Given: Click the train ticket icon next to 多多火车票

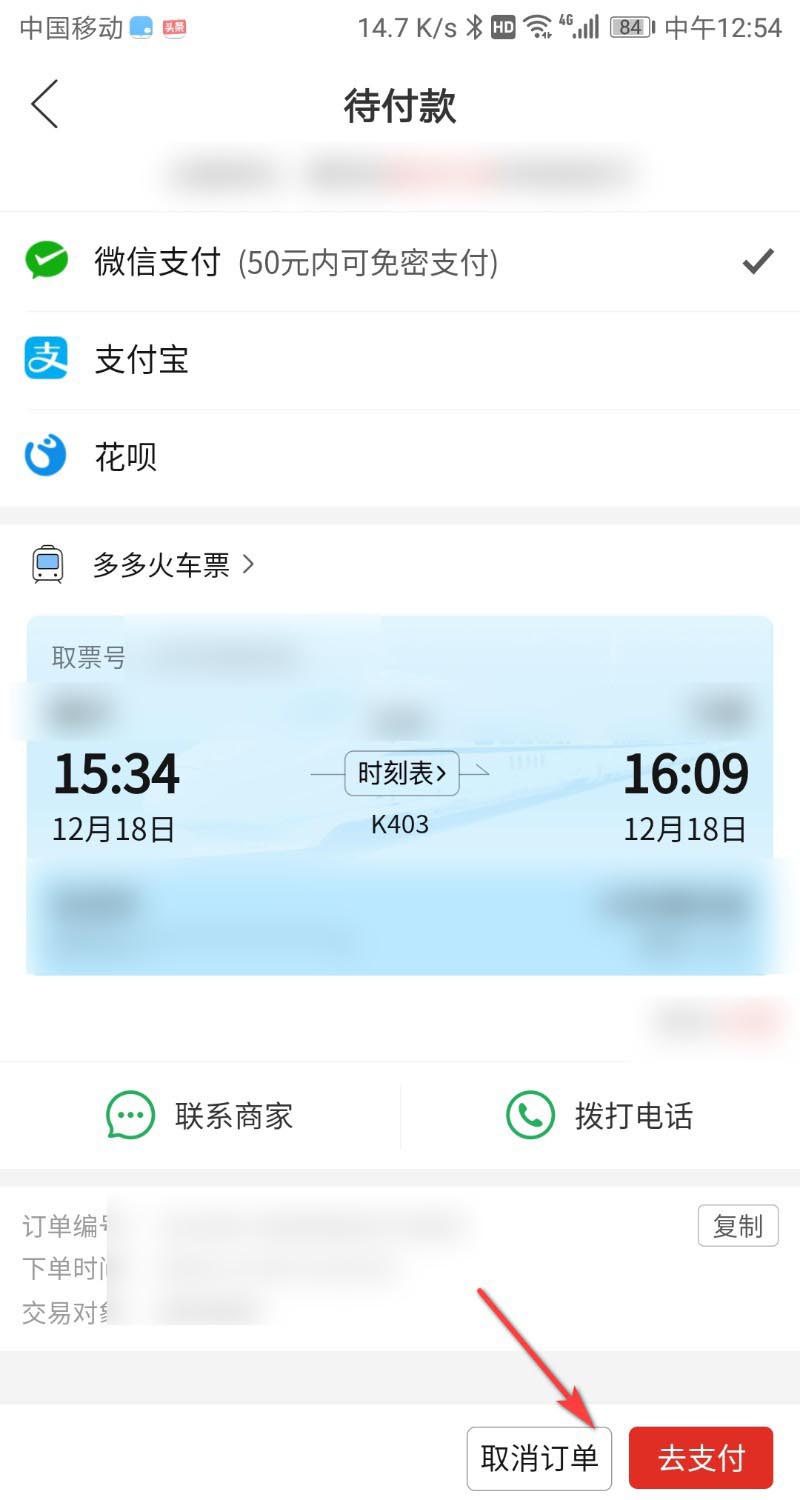Looking at the screenshot, I should pyautogui.click(x=44, y=564).
